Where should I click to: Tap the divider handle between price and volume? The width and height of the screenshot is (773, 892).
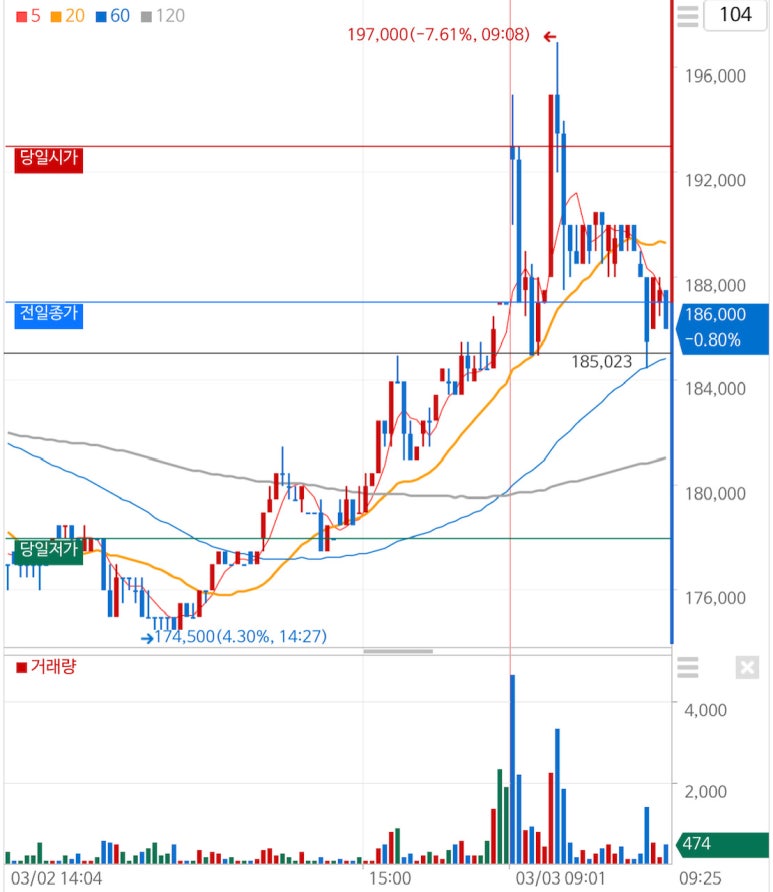point(398,652)
